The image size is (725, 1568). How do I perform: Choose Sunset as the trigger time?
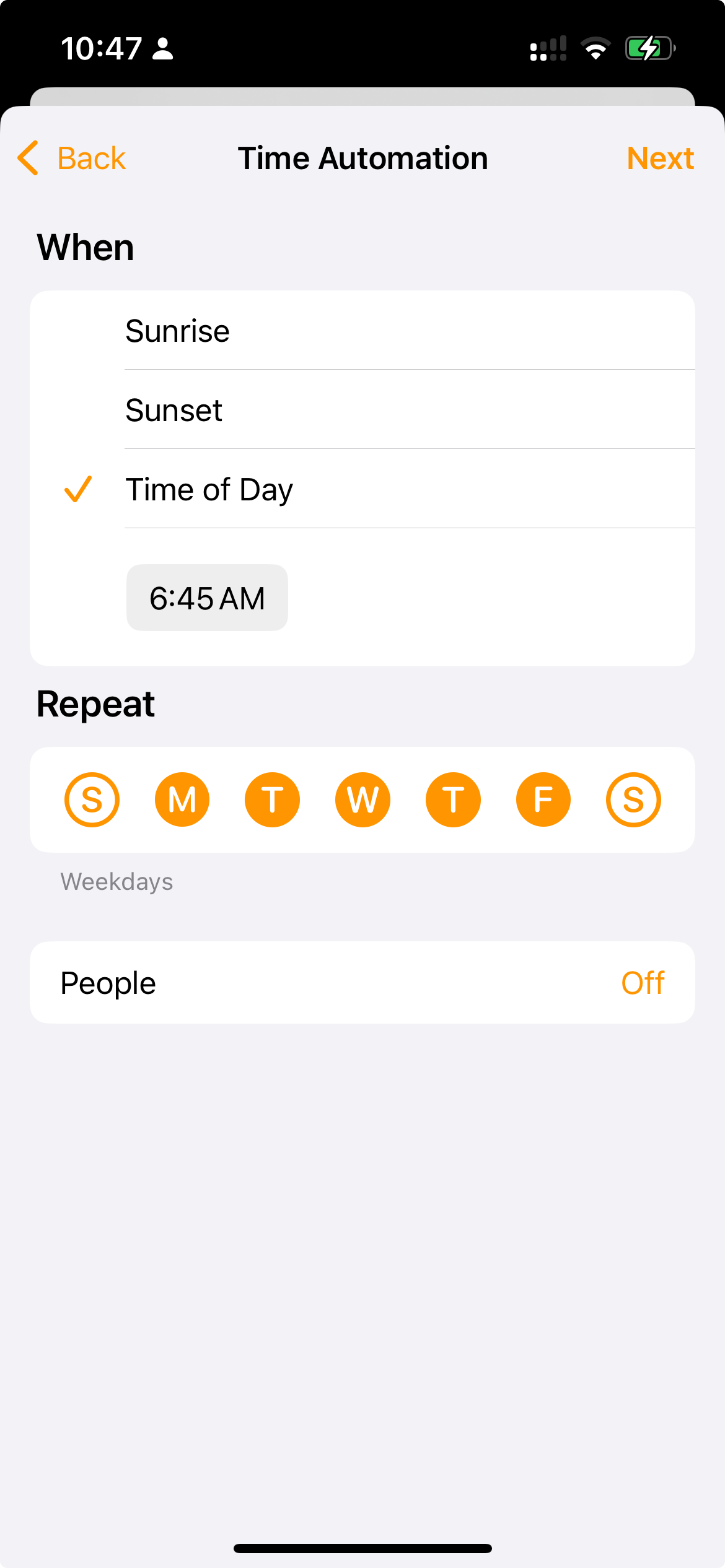coord(362,410)
